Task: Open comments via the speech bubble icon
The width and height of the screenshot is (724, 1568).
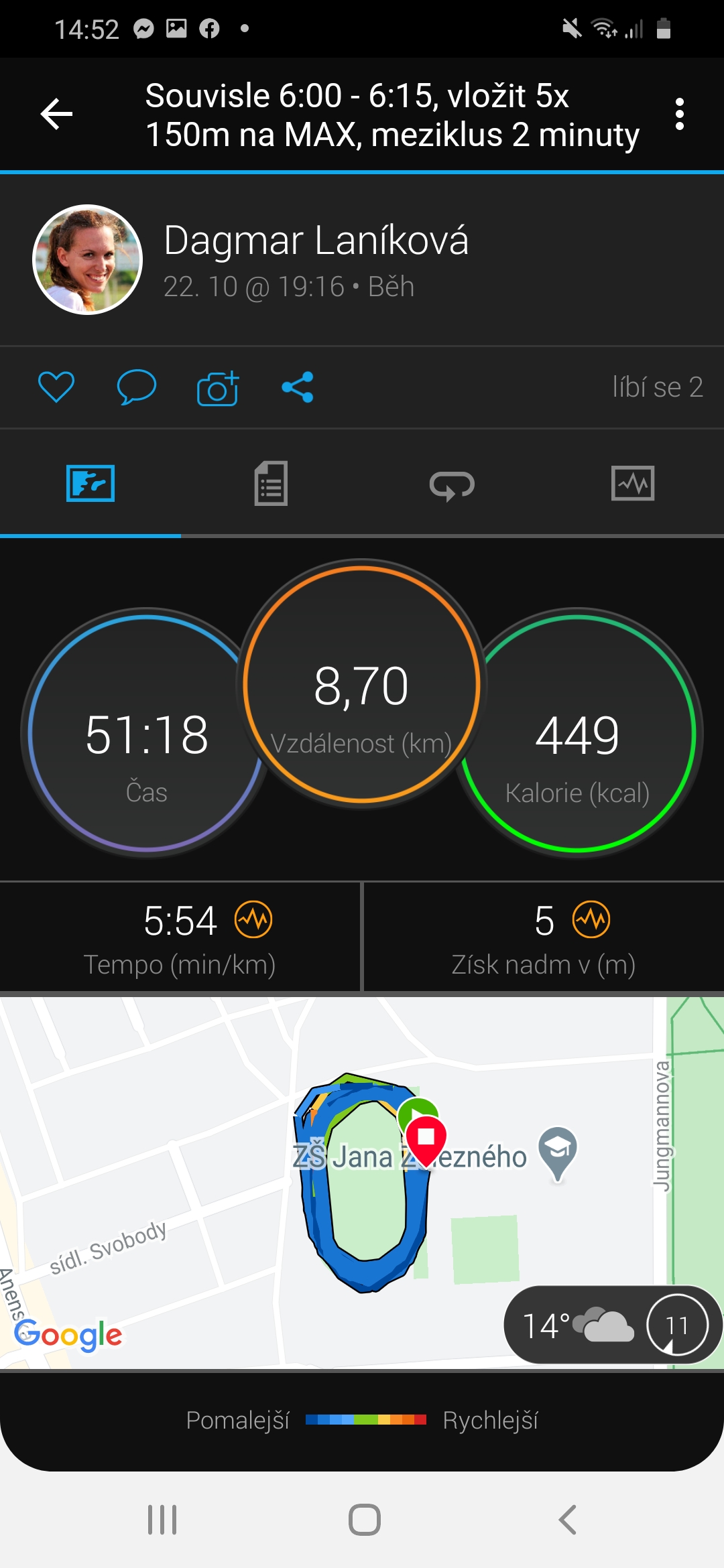Action: [x=137, y=387]
